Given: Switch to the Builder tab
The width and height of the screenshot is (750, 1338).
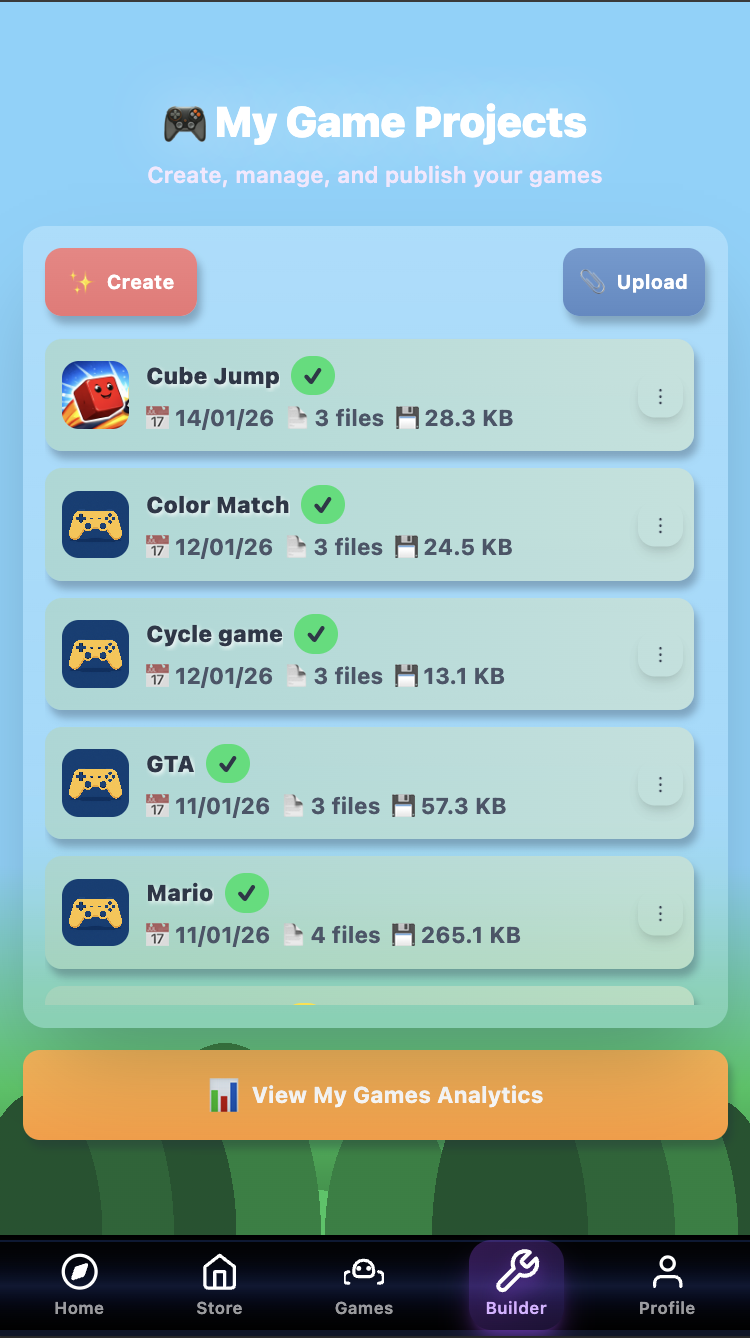Looking at the screenshot, I should pos(515,1287).
